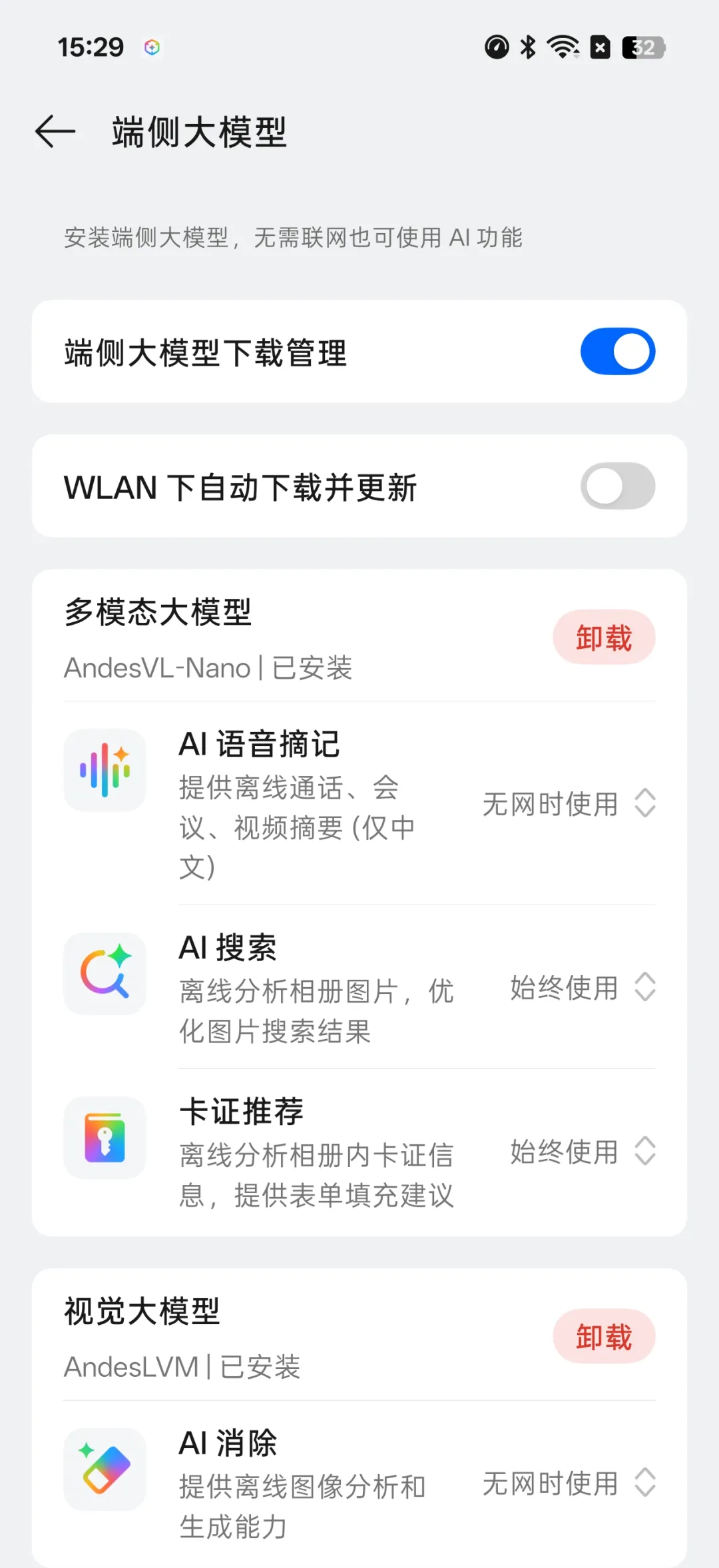The image size is (719, 1568).
Task: Enable WLAN 下自动下载并更新
Action: click(x=617, y=486)
